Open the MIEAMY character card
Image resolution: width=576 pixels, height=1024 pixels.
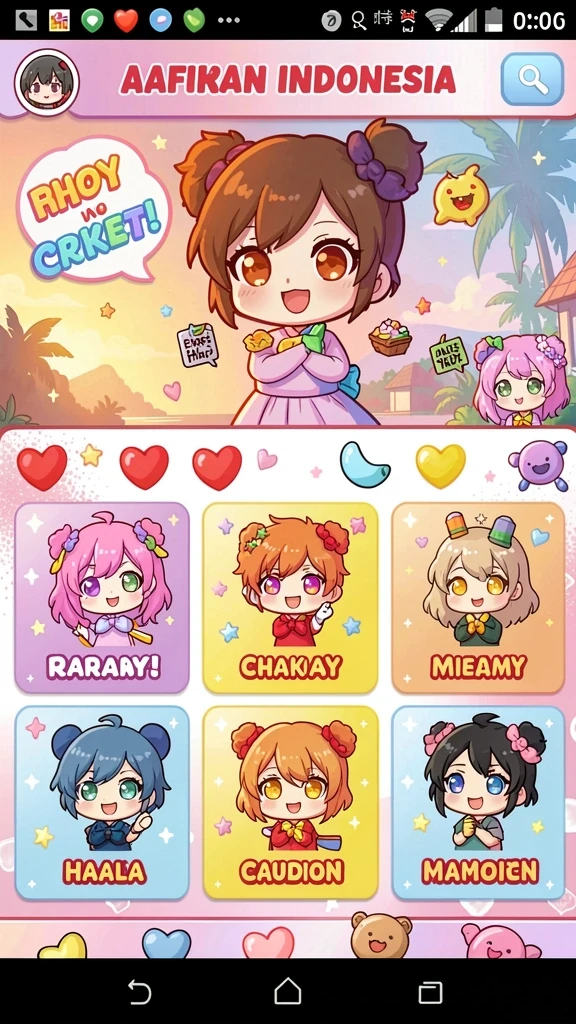[478, 598]
